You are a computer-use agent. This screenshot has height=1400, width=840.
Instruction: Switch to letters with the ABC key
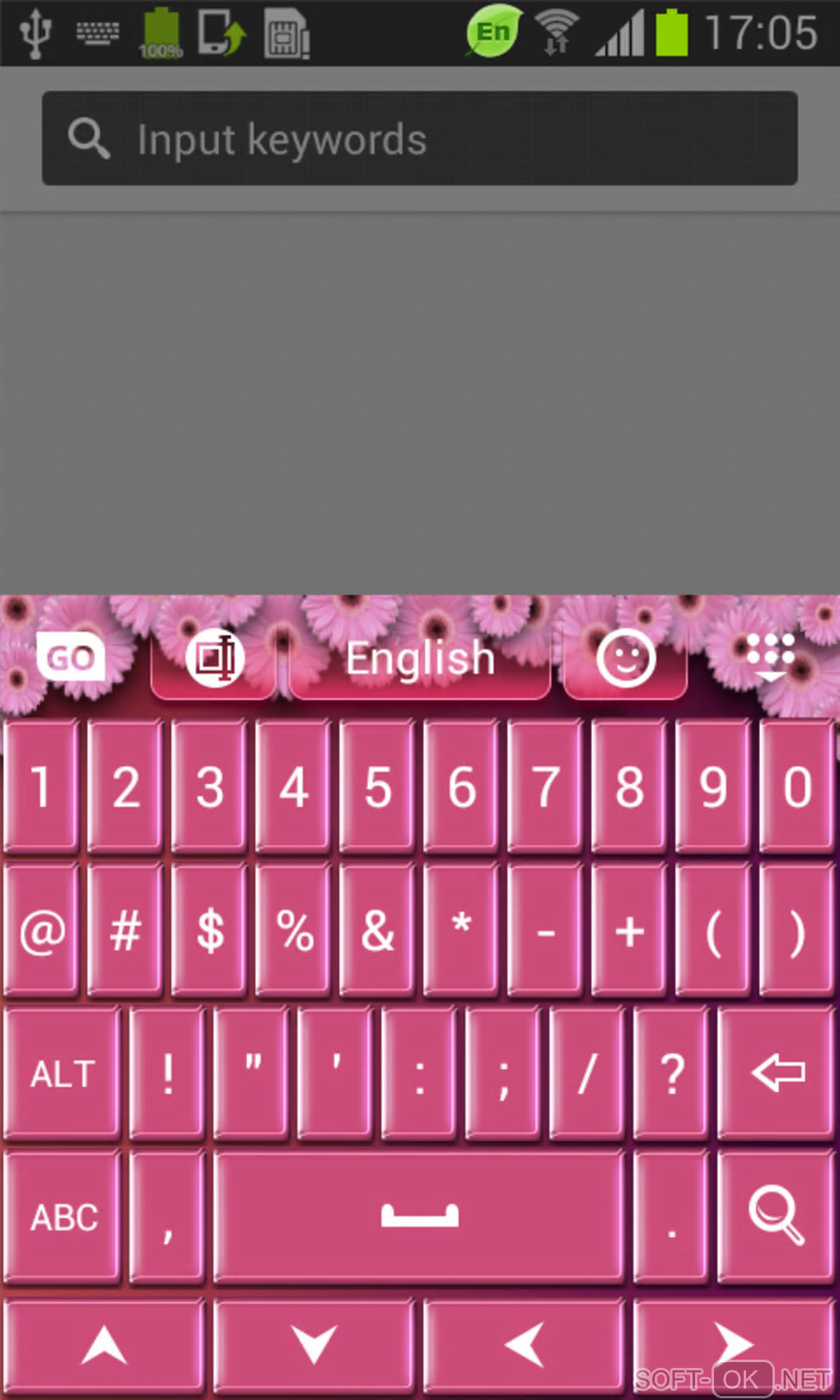point(63,1217)
